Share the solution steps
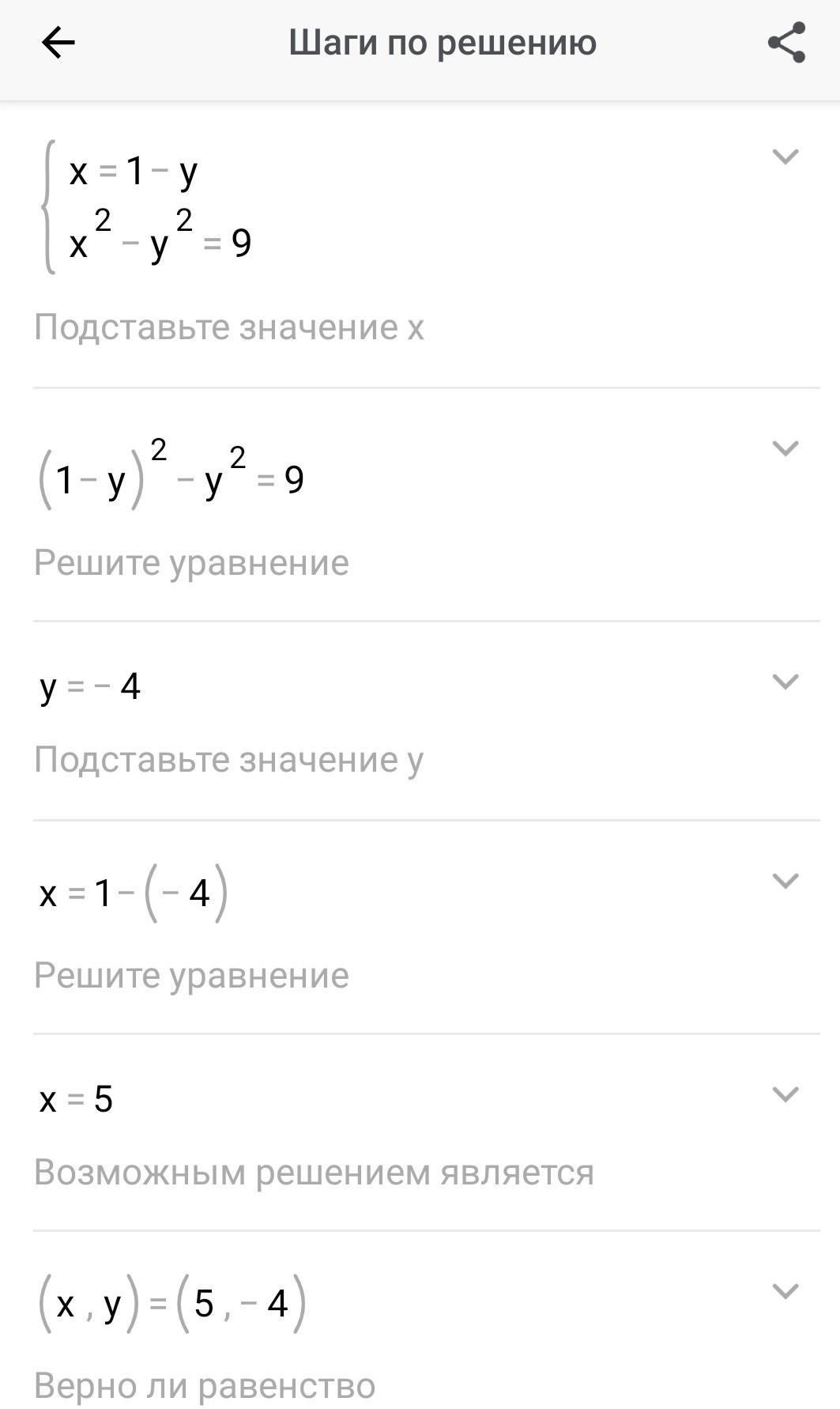 [786, 43]
